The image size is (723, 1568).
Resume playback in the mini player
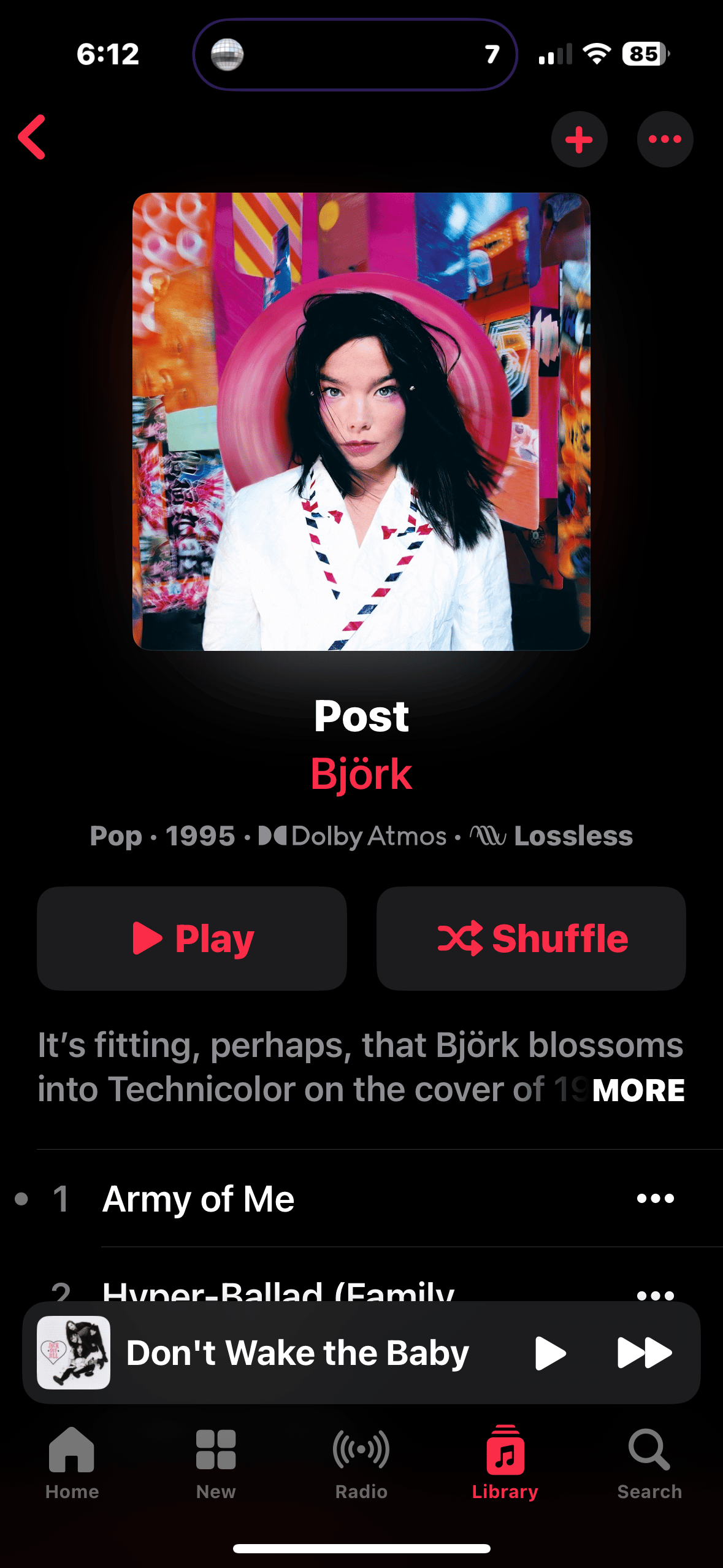click(549, 1353)
